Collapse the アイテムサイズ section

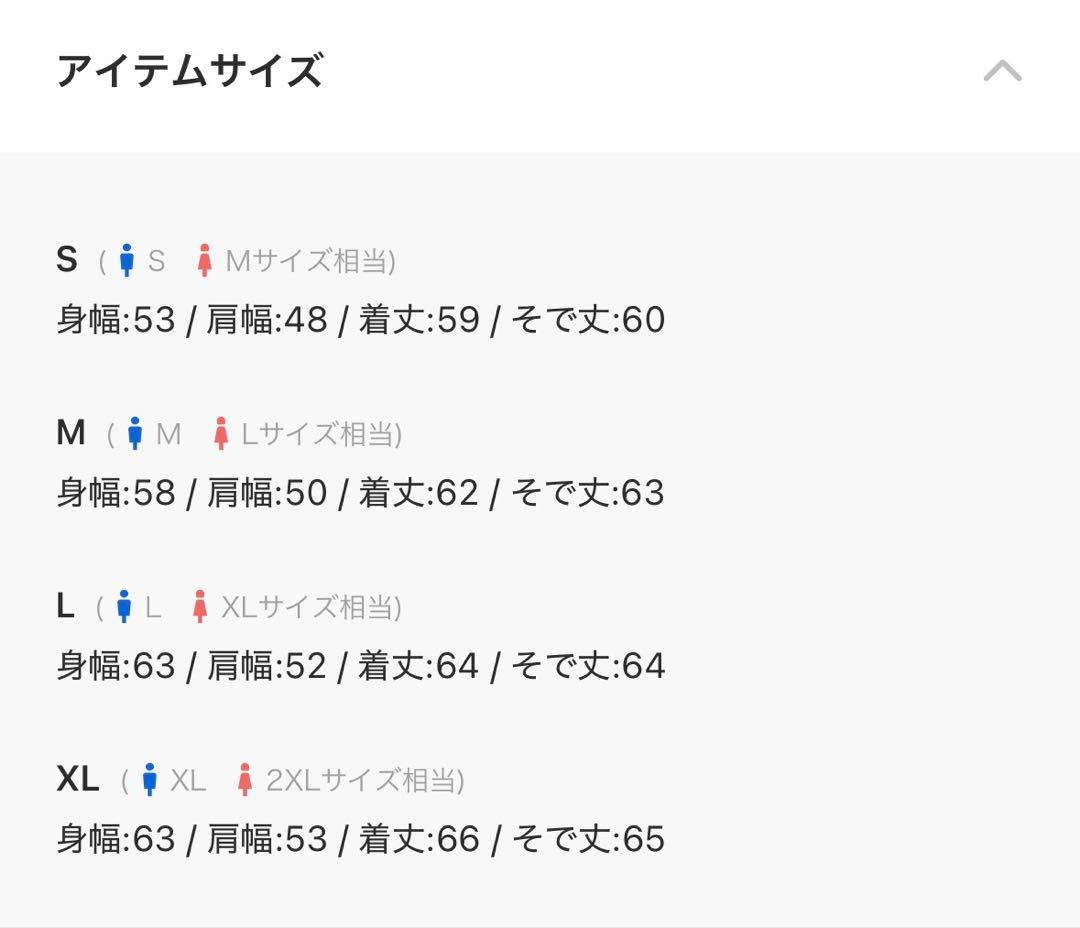tap(1002, 72)
